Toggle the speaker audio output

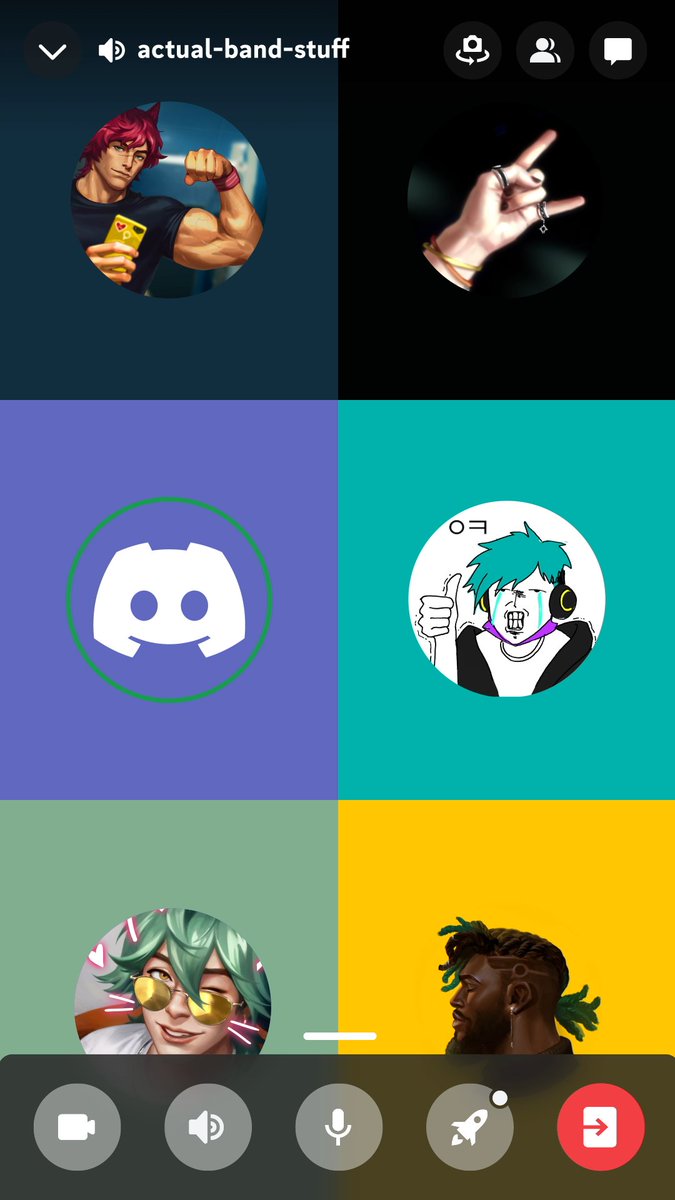208,1128
